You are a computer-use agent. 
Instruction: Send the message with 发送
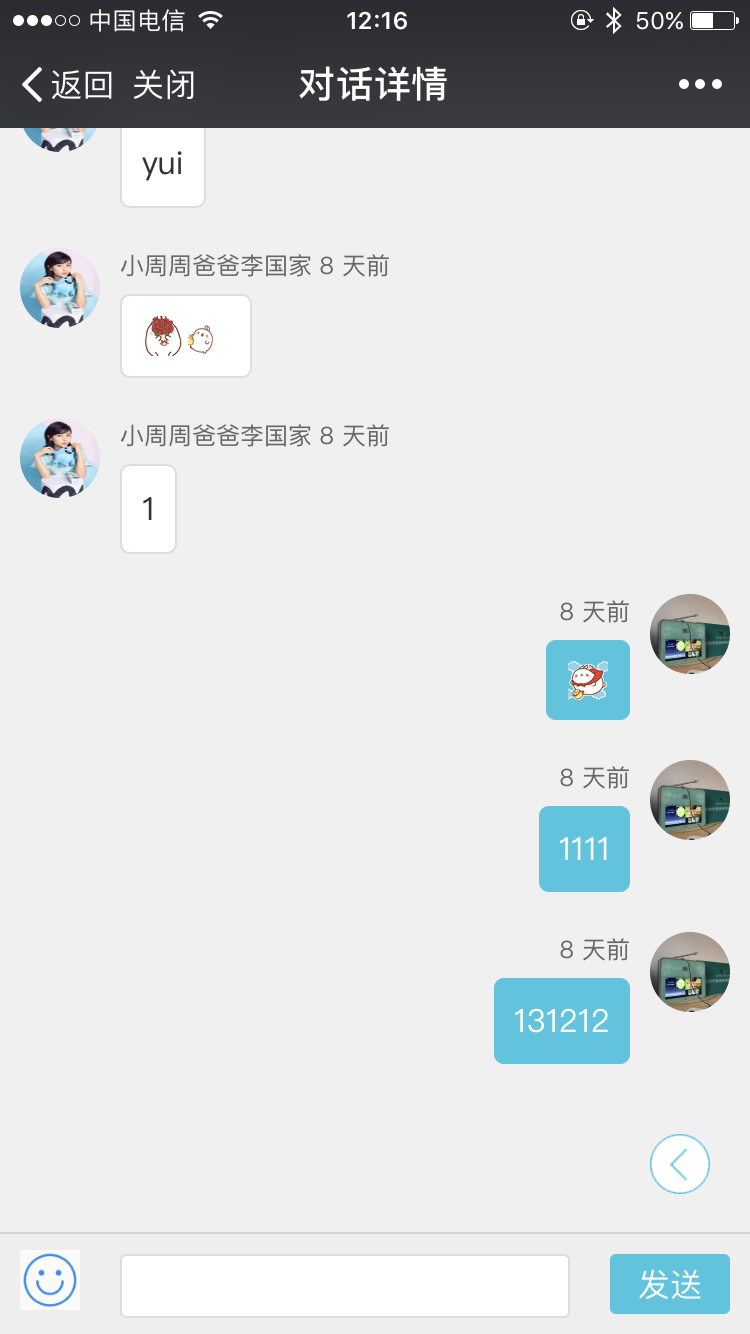[x=669, y=1284]
